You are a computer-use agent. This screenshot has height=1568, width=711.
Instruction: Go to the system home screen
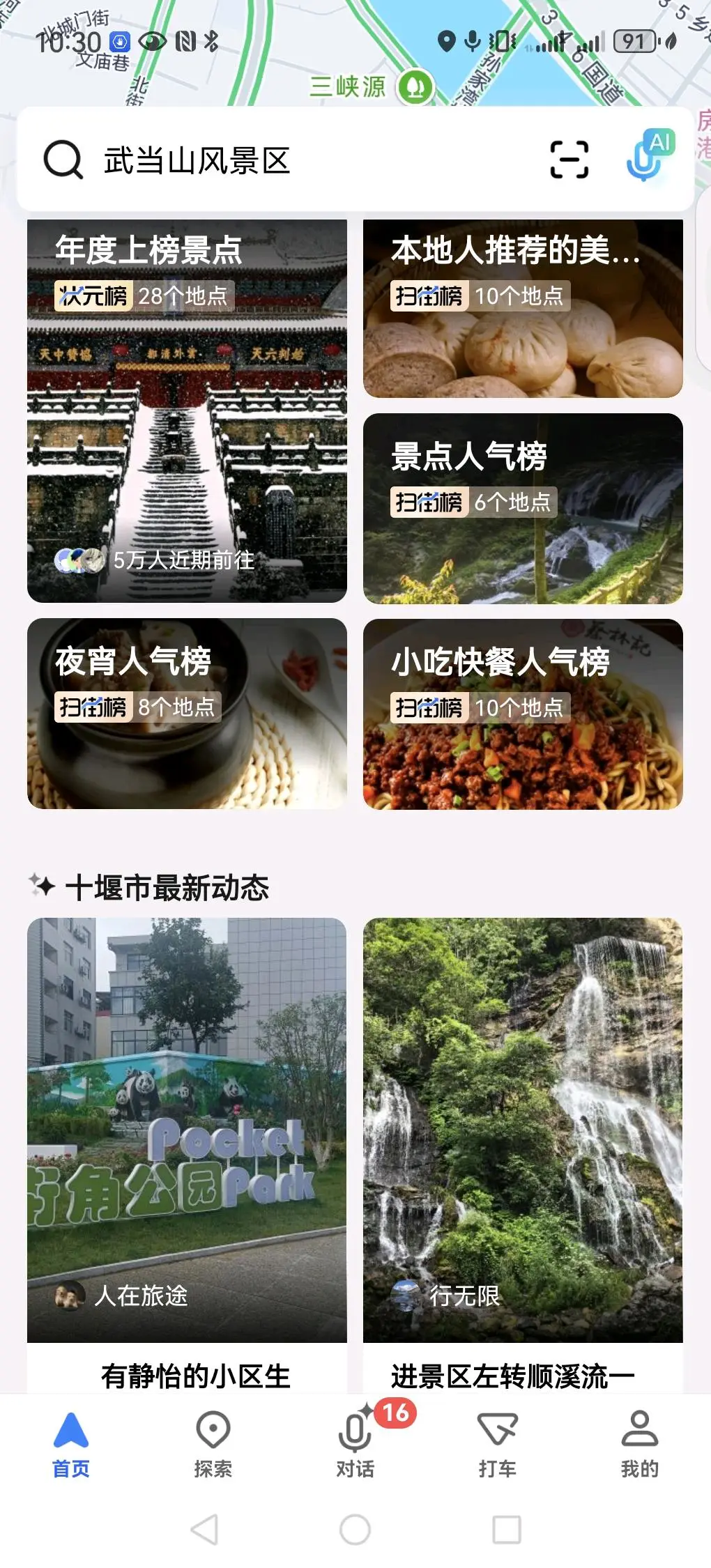pyautogui.click(x=355, y=1530)
